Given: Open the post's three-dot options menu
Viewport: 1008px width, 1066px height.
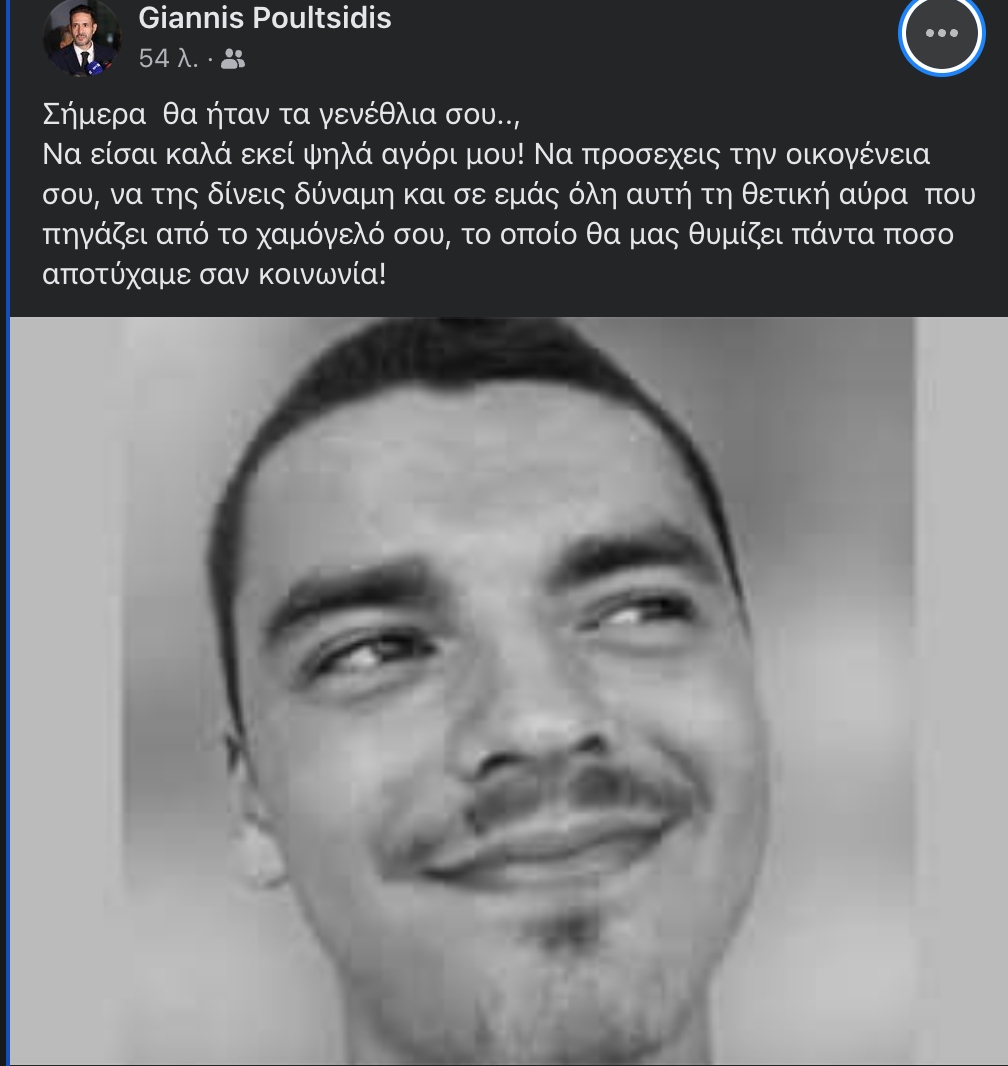Looking at the screenshot, I should [x=941, y=33].
